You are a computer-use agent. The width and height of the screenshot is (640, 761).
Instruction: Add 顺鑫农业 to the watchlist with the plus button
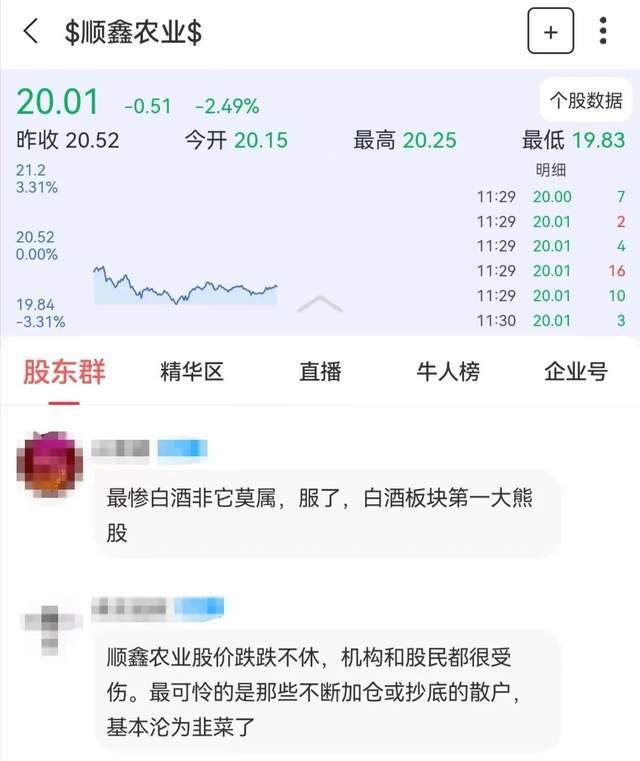click(x=551, y=32)
